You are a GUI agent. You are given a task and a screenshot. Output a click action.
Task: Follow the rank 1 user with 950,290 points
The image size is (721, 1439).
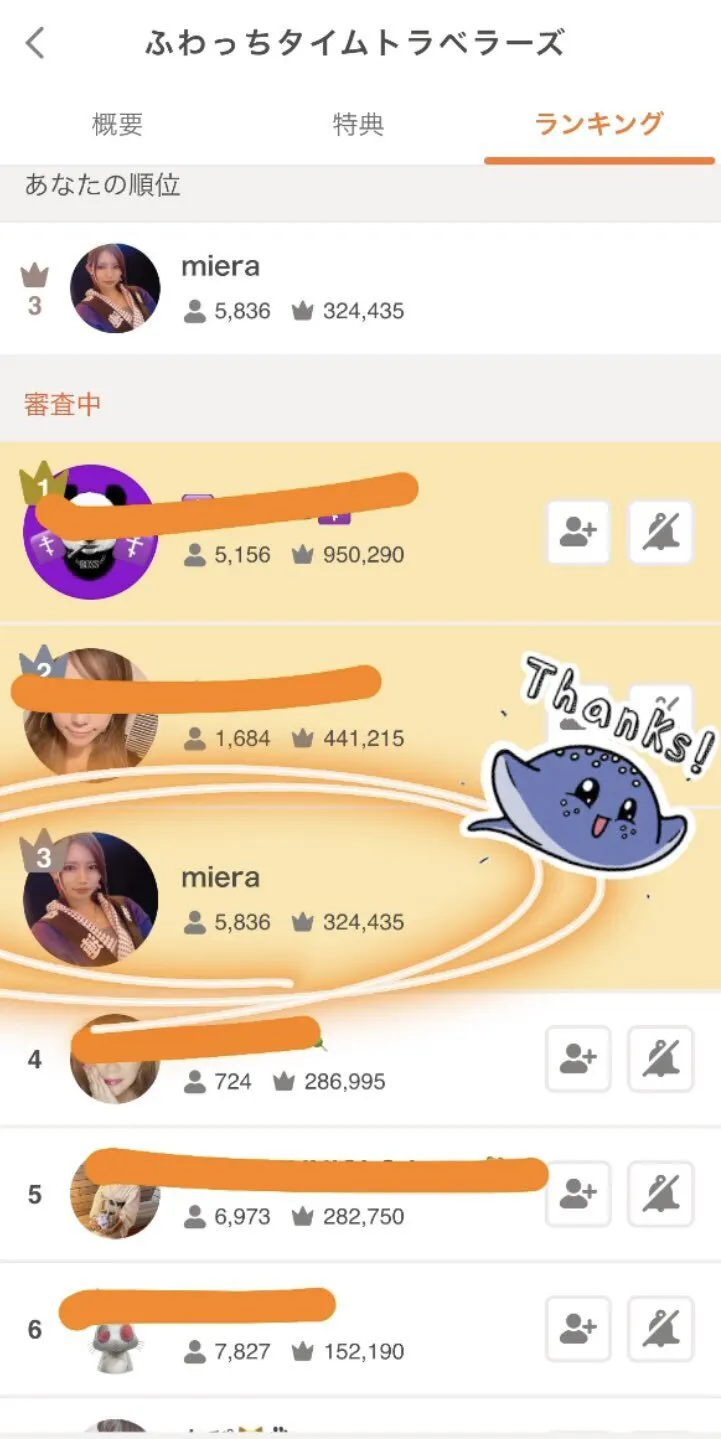[578, 532]
